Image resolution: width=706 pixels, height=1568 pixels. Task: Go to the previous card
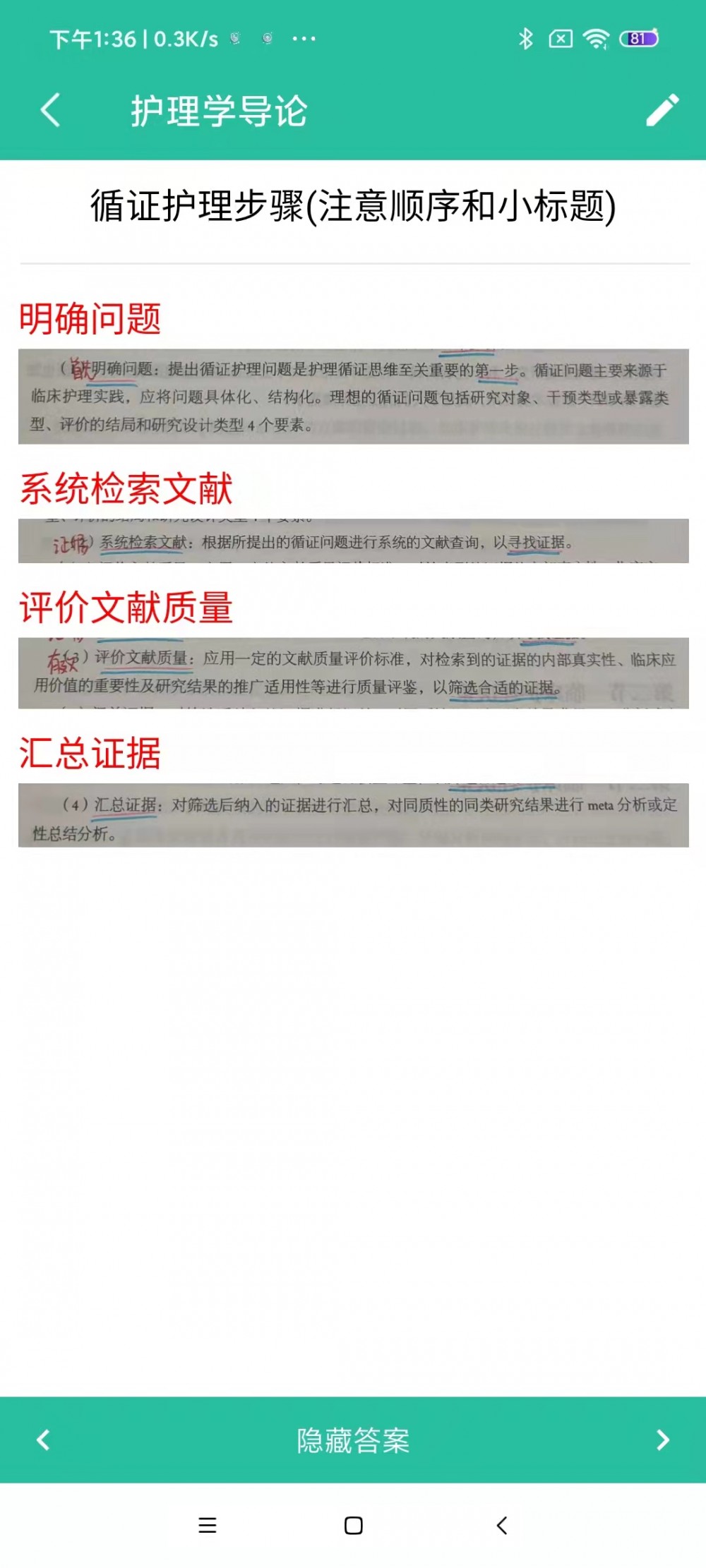44,1440
